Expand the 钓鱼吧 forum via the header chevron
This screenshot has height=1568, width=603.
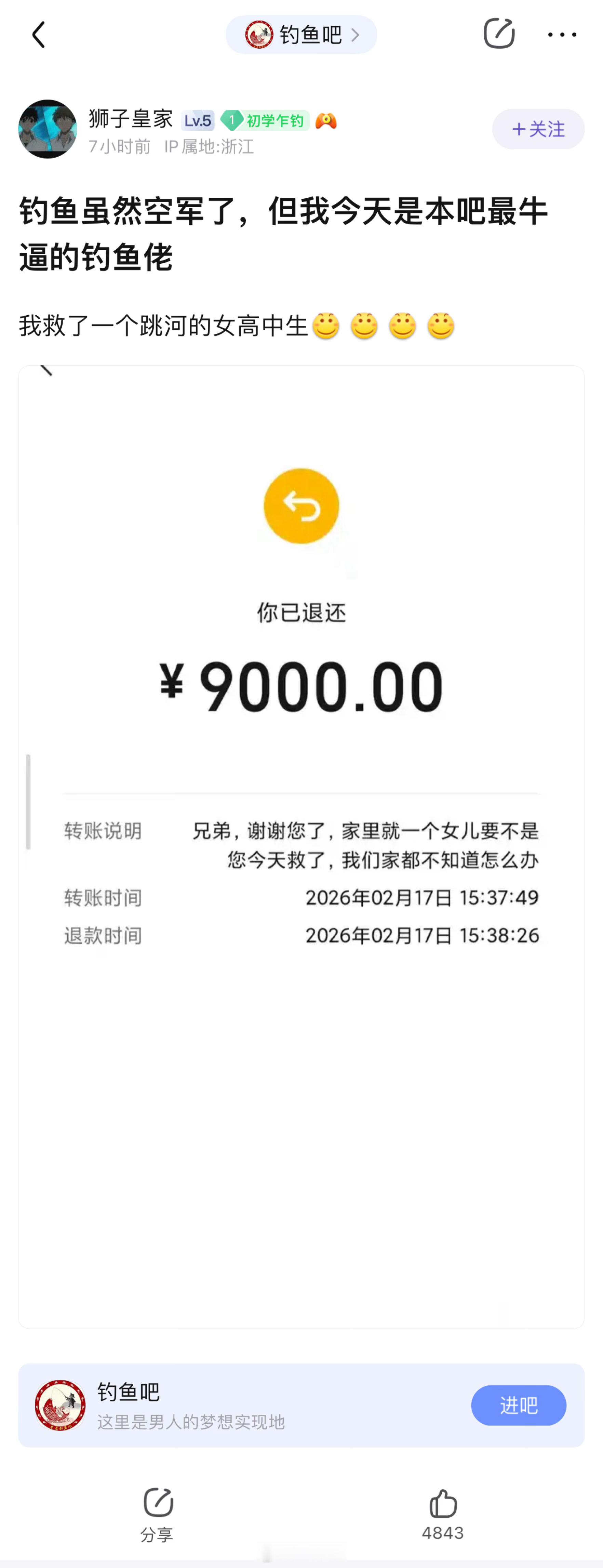point(356,35)
